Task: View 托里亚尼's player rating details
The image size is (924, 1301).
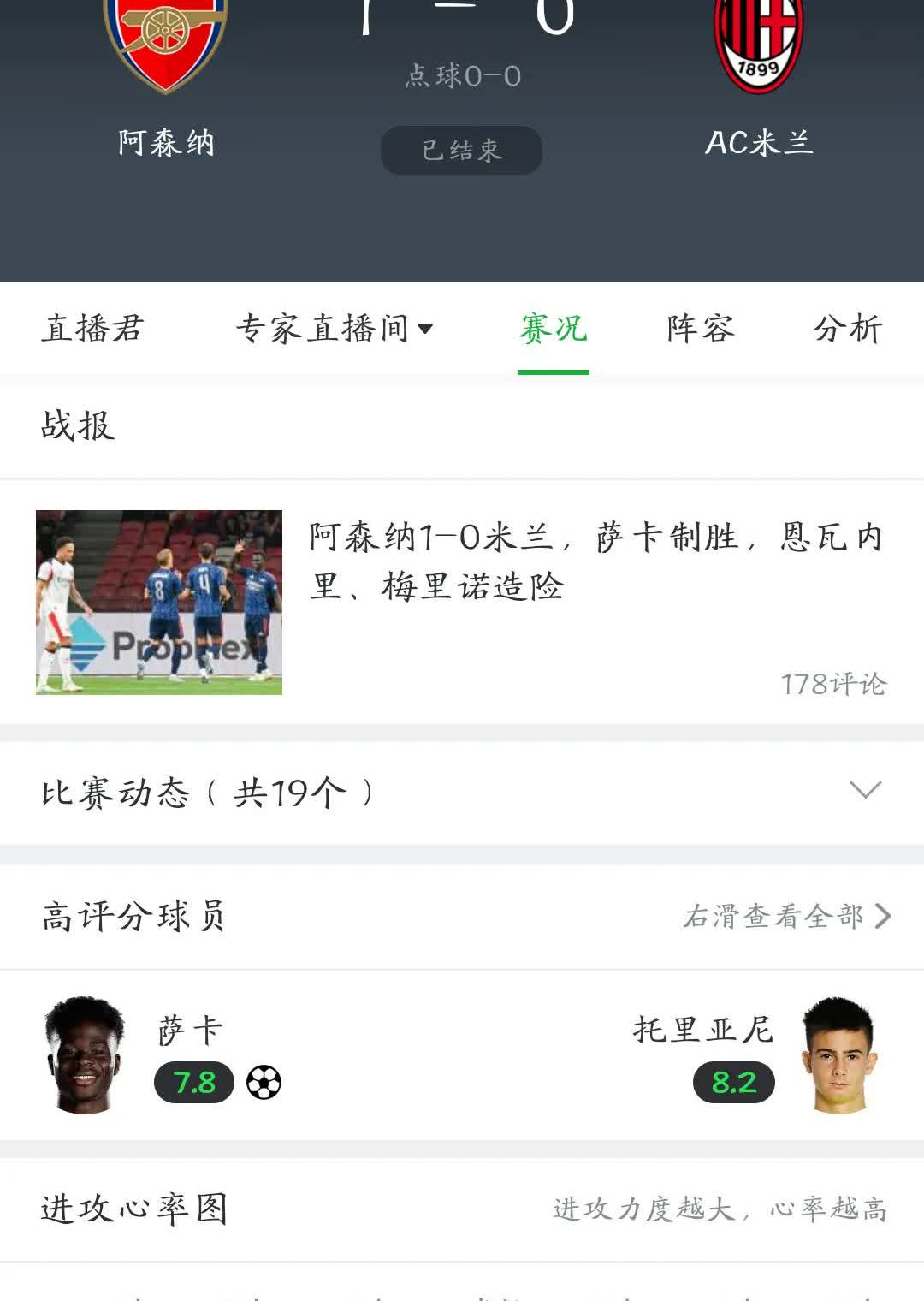Action: click(753, 1054)
